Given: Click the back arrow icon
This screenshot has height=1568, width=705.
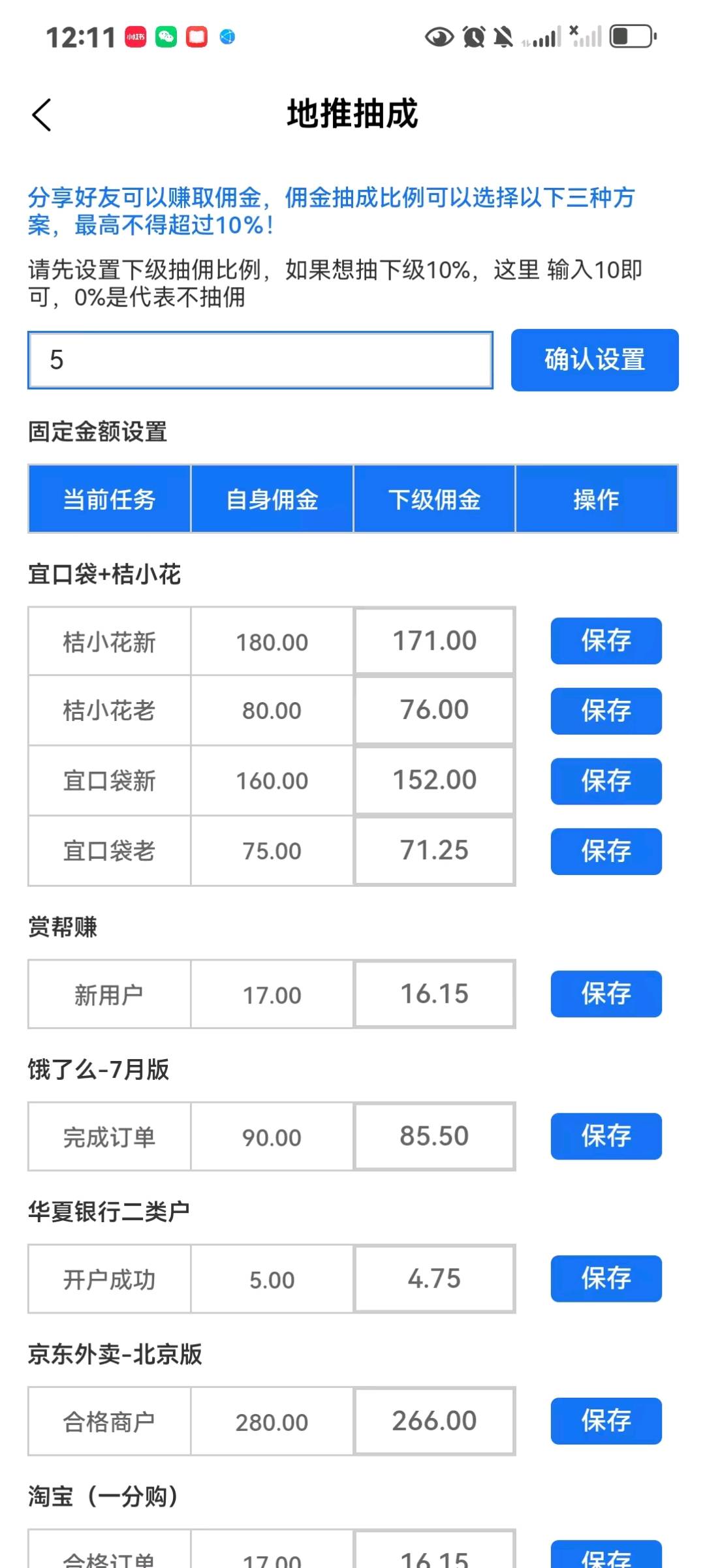Looking at the screenshot, I should tap(42, 115).
